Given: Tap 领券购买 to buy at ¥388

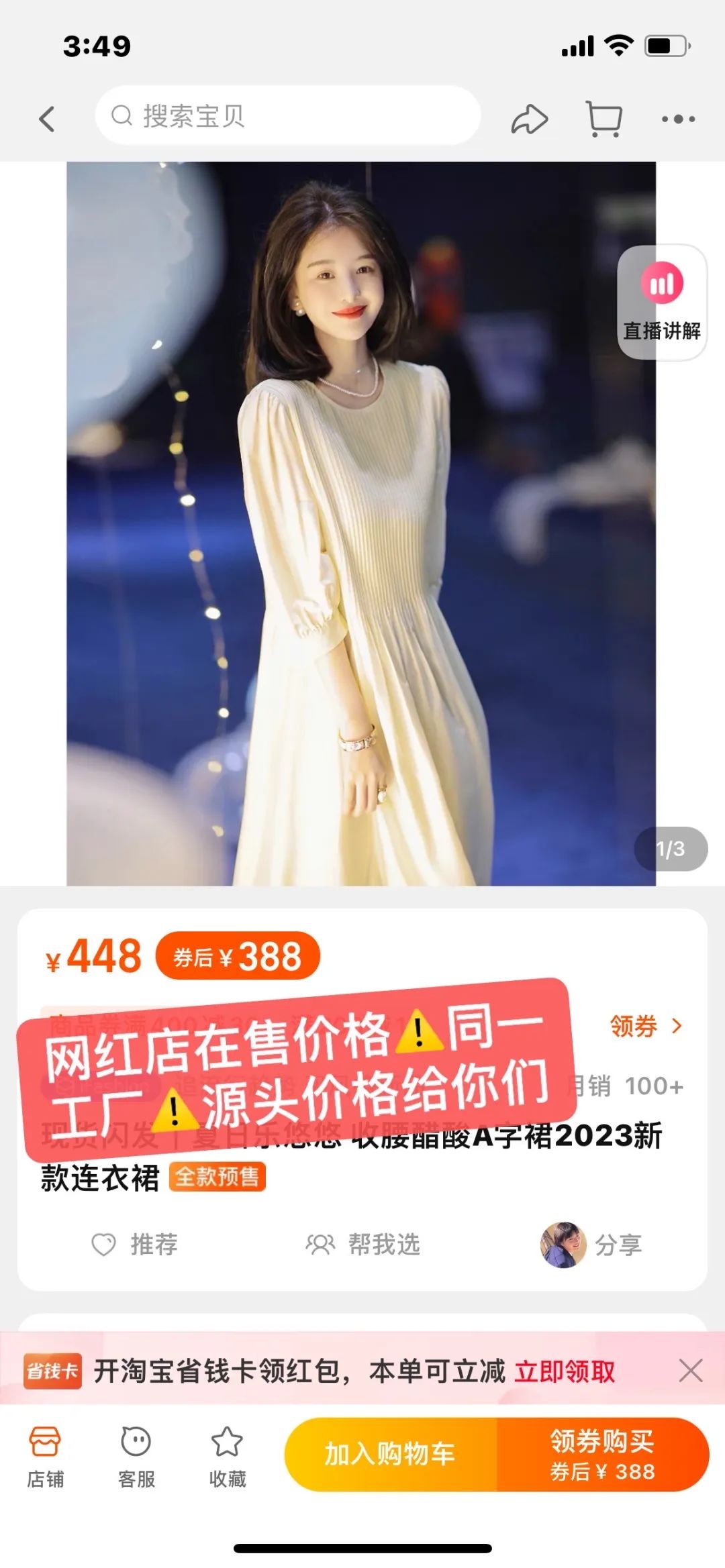Looking at the screenshot, I should click(x=602, y=1454).
